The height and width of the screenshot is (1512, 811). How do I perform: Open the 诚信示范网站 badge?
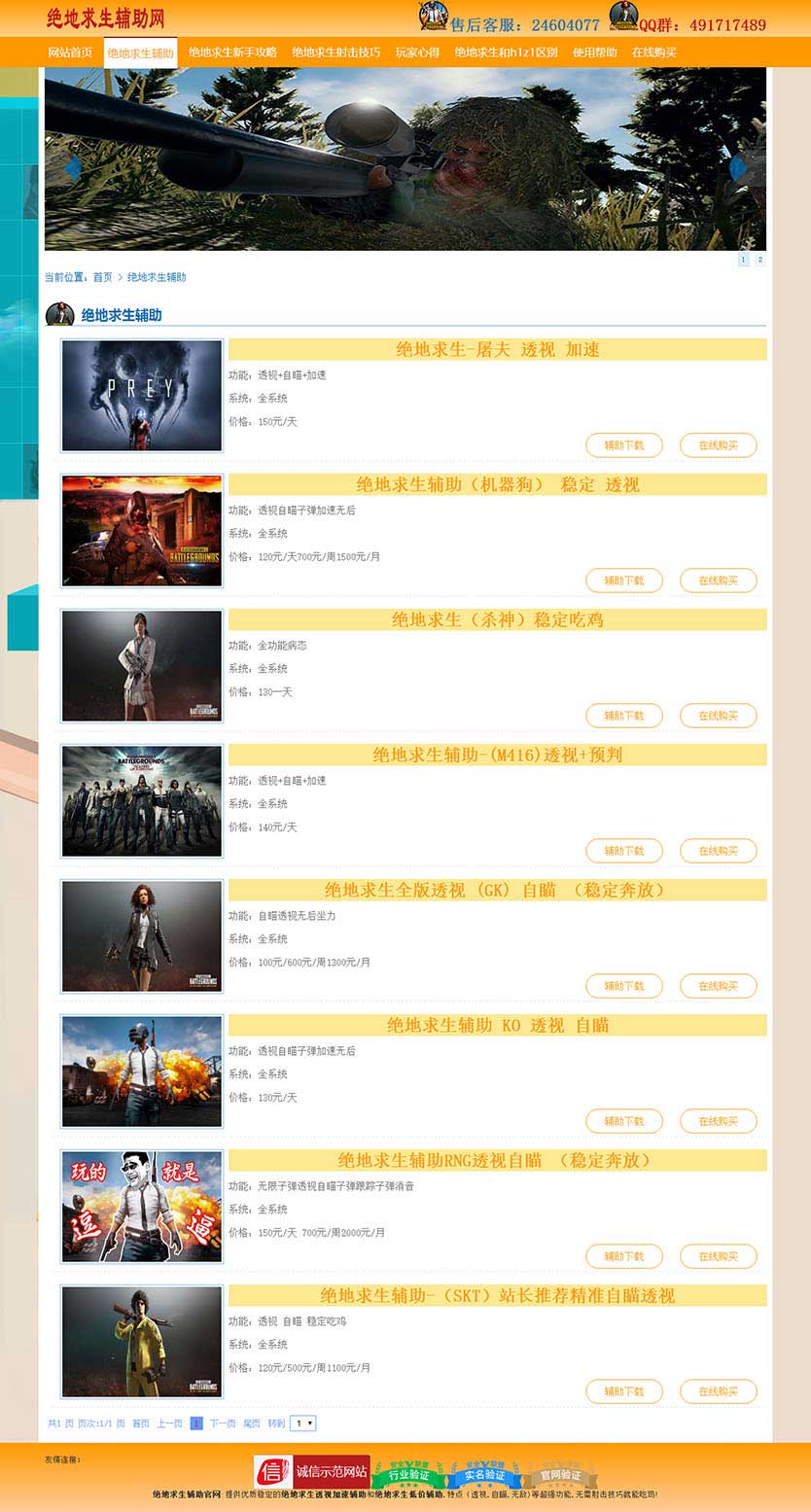311,1471
